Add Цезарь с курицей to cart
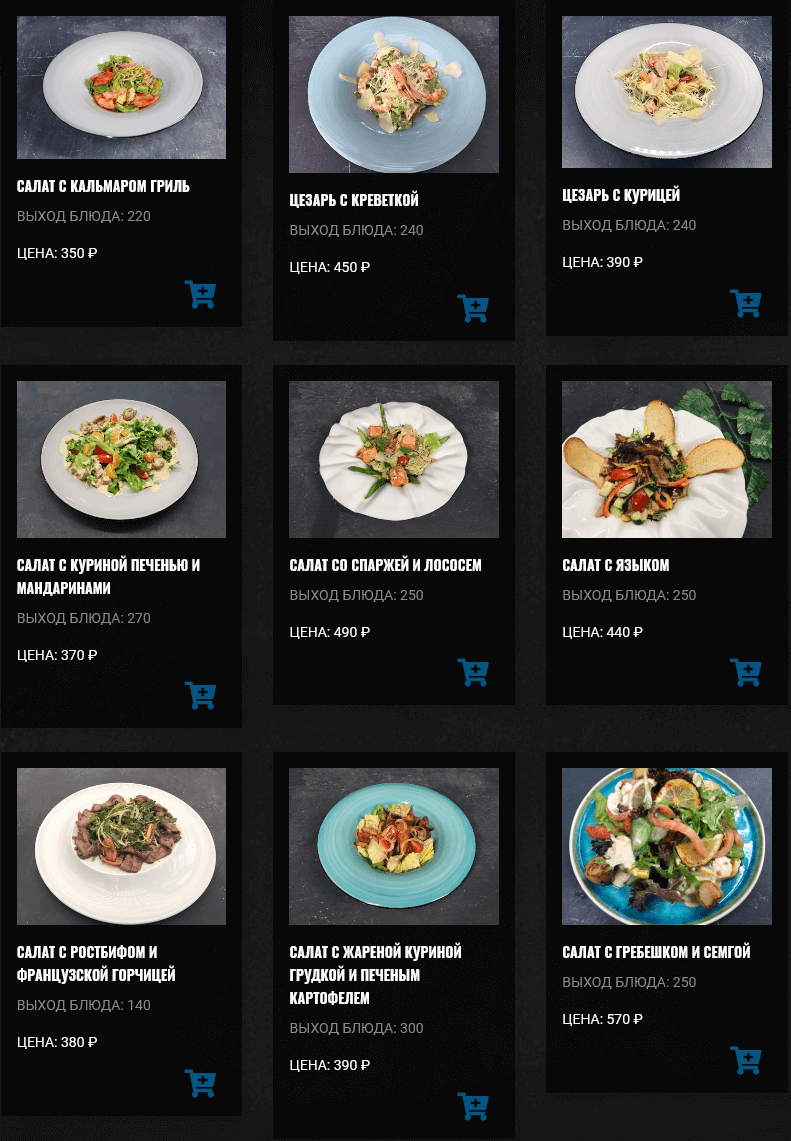The image size is (791, 1141). 746,303
